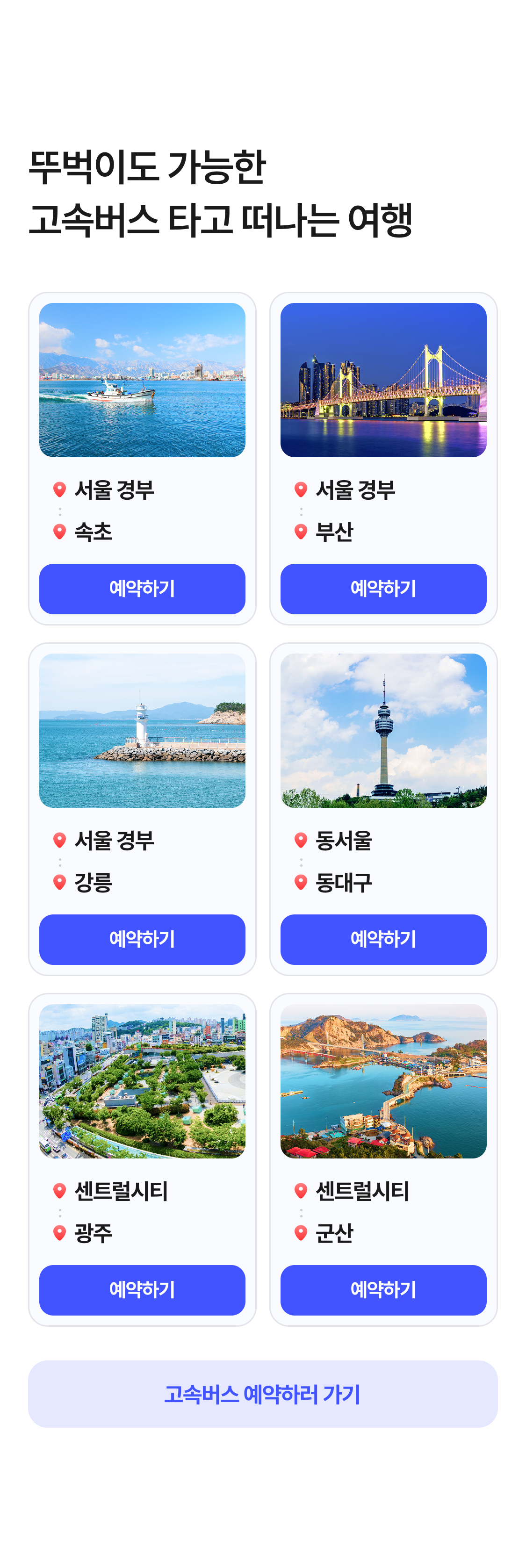Reserve the 센트럴시티 to 광주 route
Viewport: 526px width, 1568px height.
(142, 1290)
